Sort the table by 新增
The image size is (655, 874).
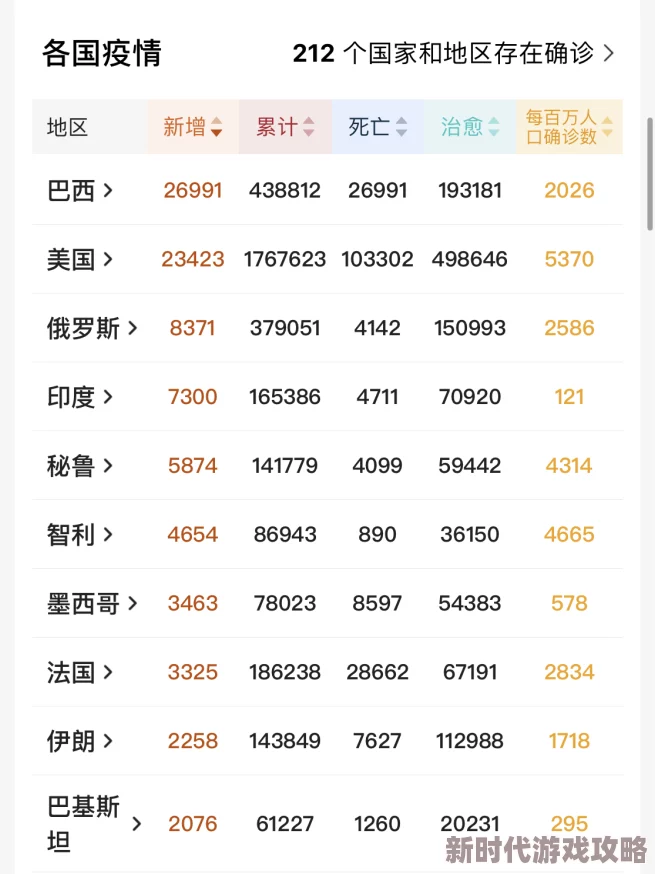click(x=193, y=127)
